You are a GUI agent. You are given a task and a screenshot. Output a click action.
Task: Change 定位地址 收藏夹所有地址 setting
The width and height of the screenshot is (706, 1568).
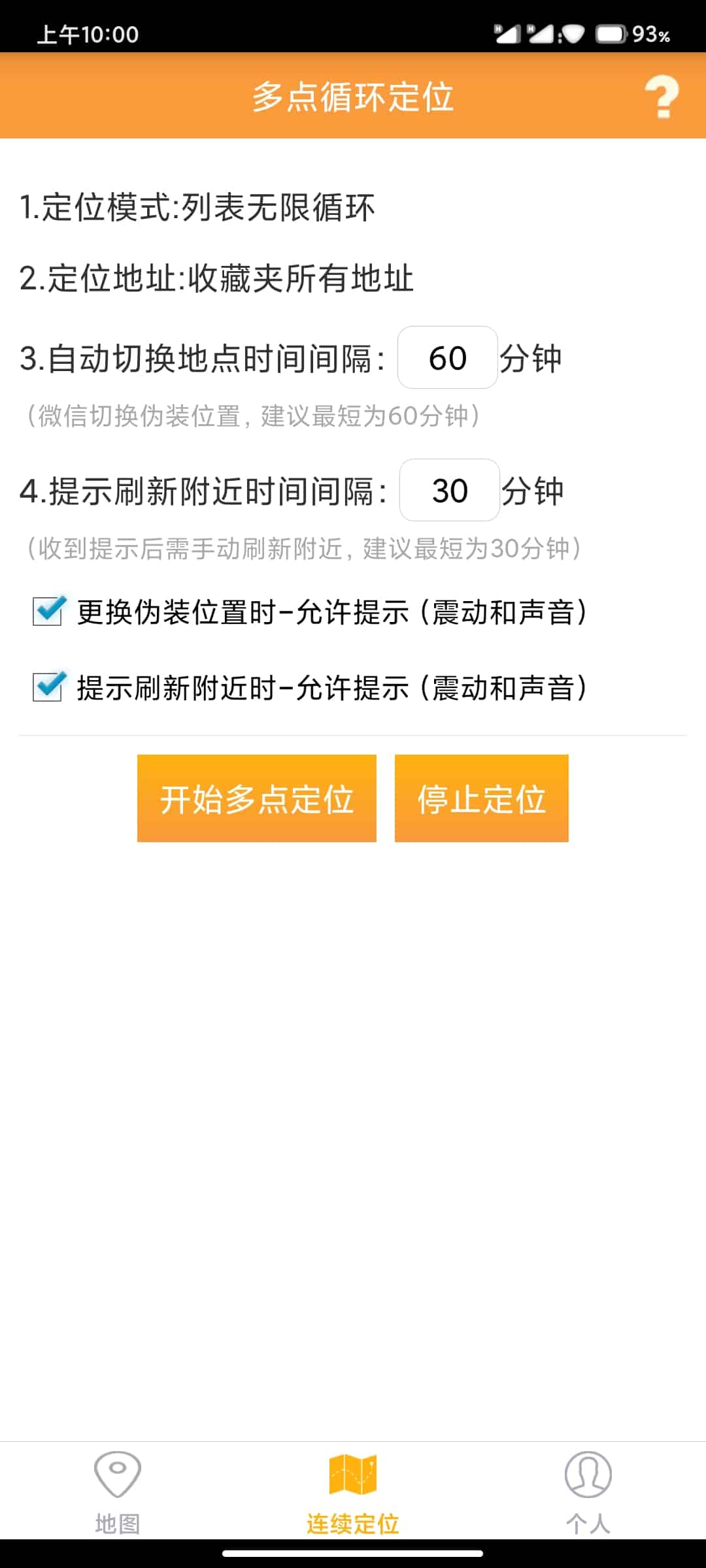[x=217, y=278]
